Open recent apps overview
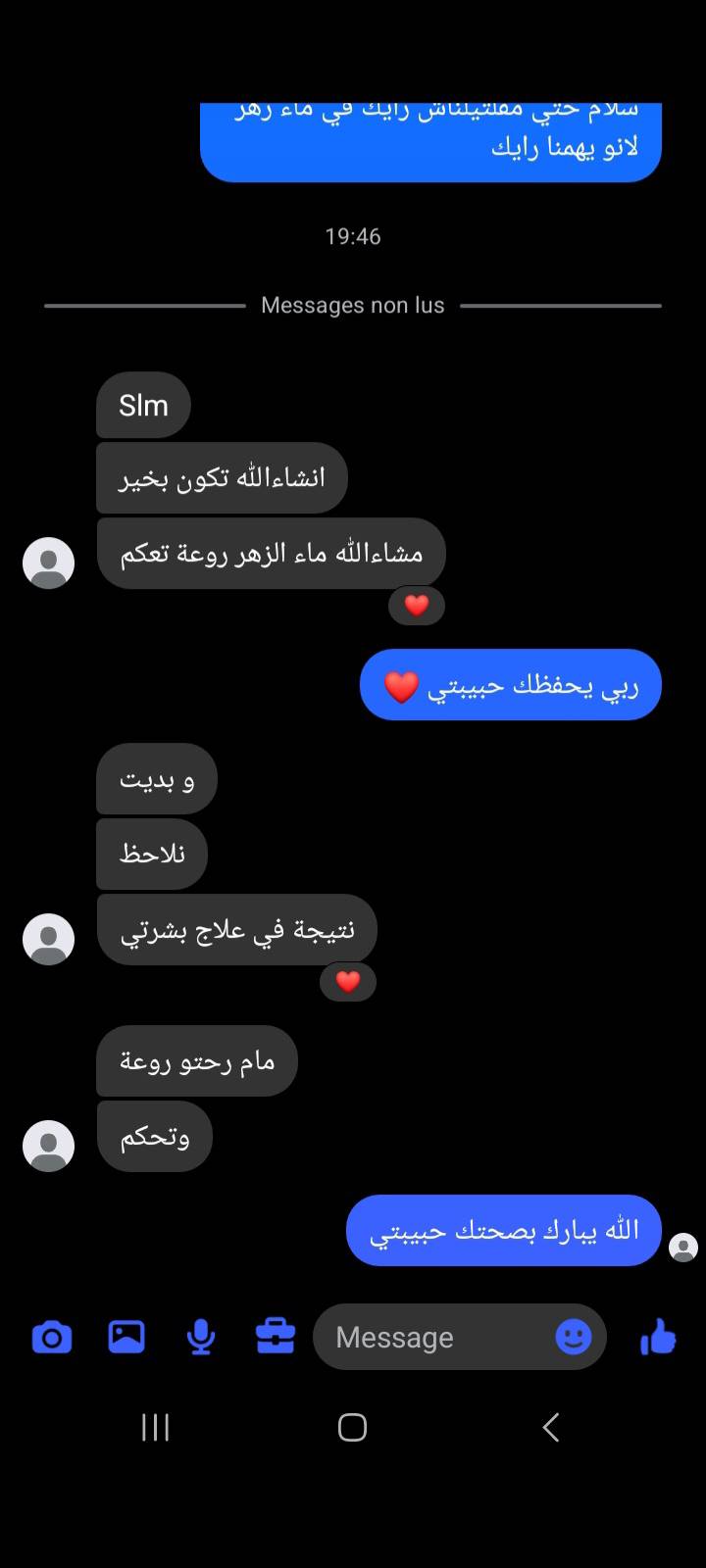This screenshot has width=706, height=1568. 155,1427
